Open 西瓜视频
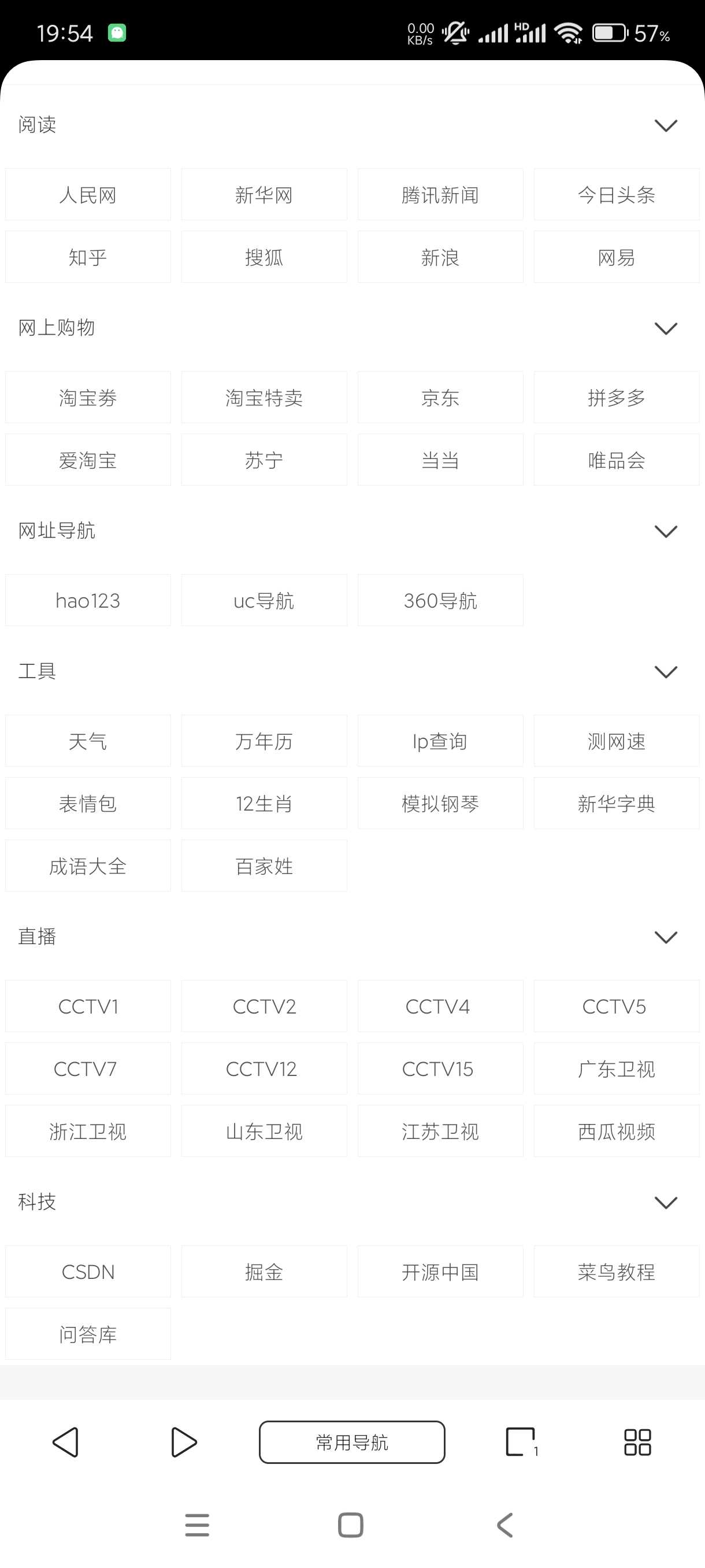Screen dimensions: 705x1568 click(616, 1131)
